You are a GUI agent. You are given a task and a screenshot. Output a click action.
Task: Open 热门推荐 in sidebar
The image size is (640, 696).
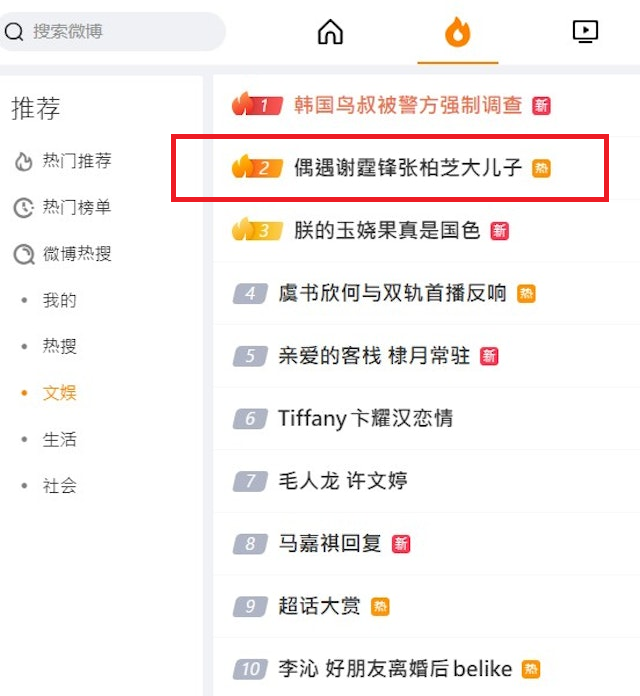76,161
